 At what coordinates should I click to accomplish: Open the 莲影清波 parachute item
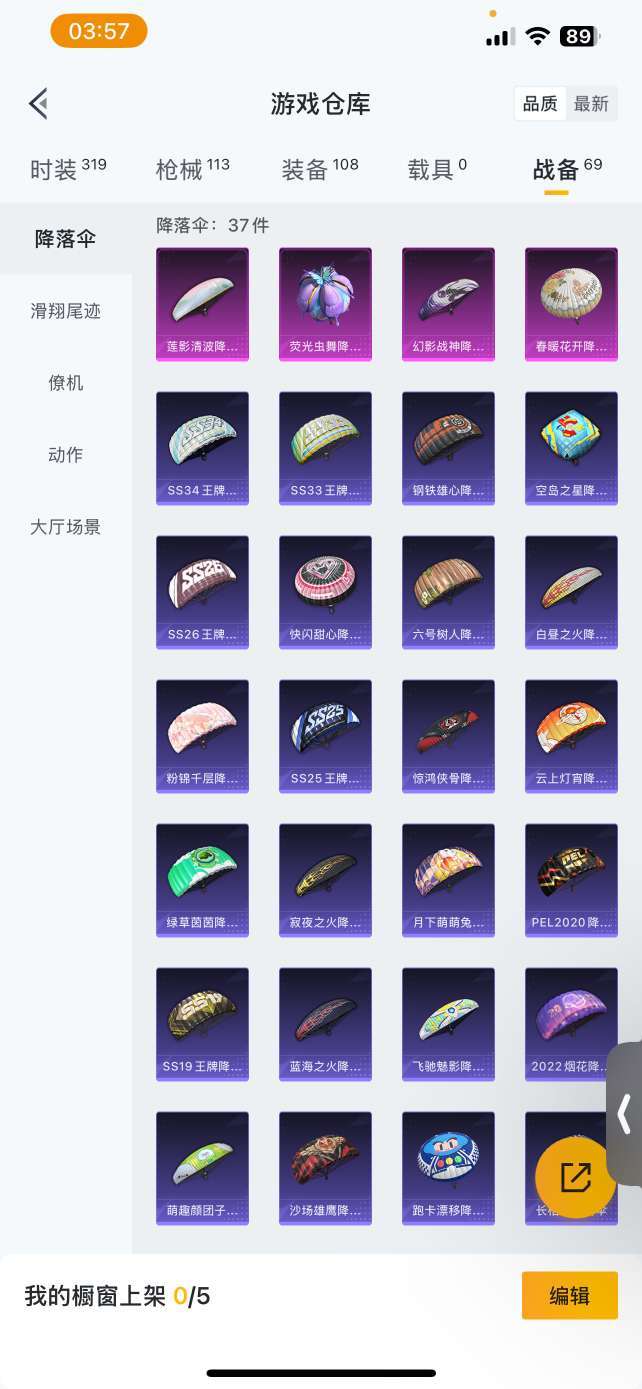click(202, 304)
